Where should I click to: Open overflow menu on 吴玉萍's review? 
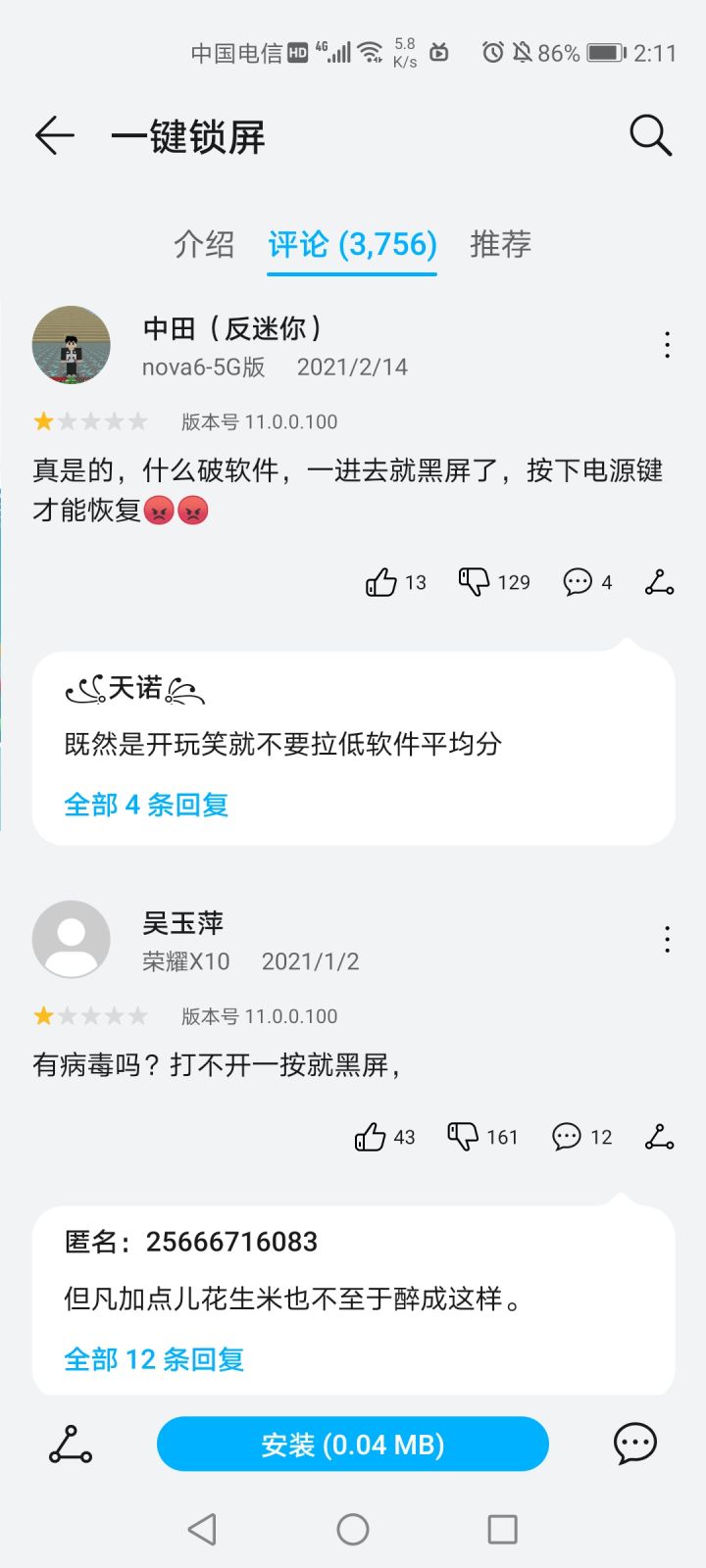click(x=667, y=940)
